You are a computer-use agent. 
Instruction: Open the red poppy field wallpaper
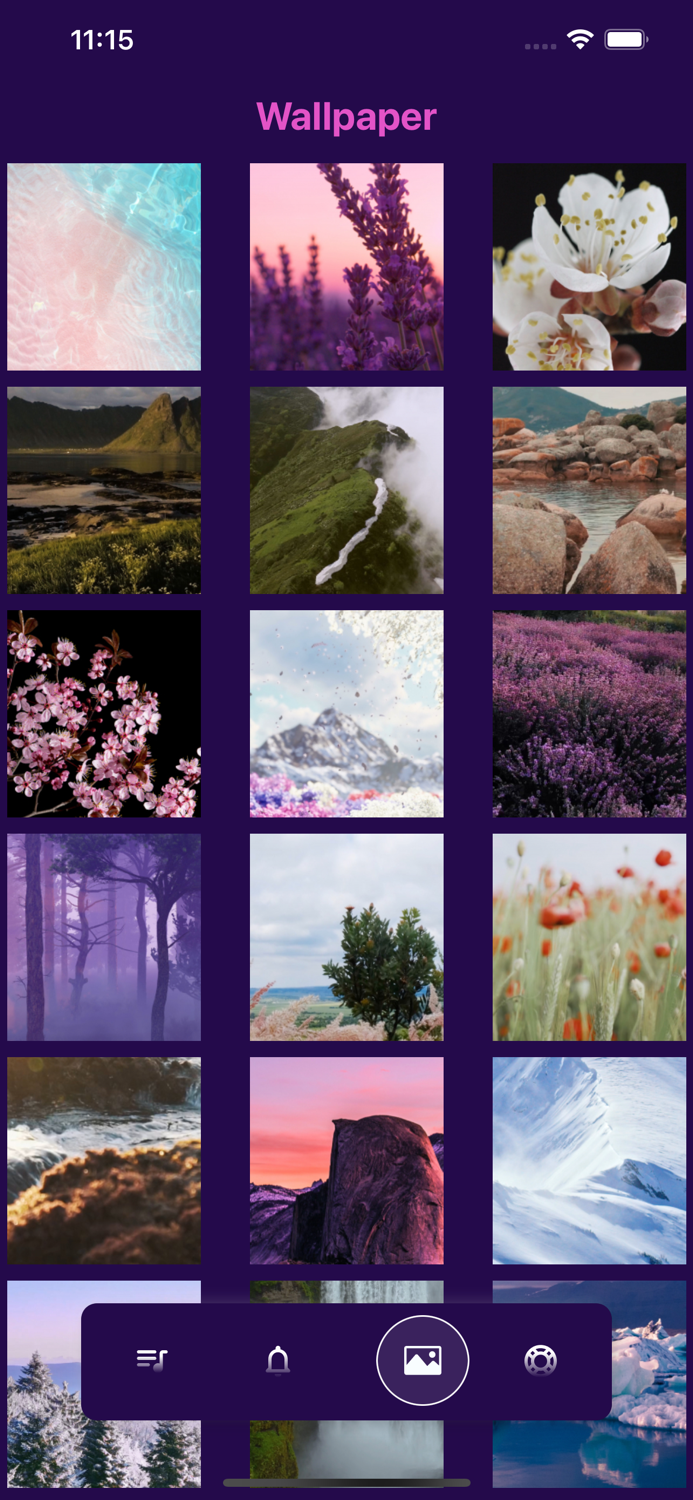(x=589, y=937)
